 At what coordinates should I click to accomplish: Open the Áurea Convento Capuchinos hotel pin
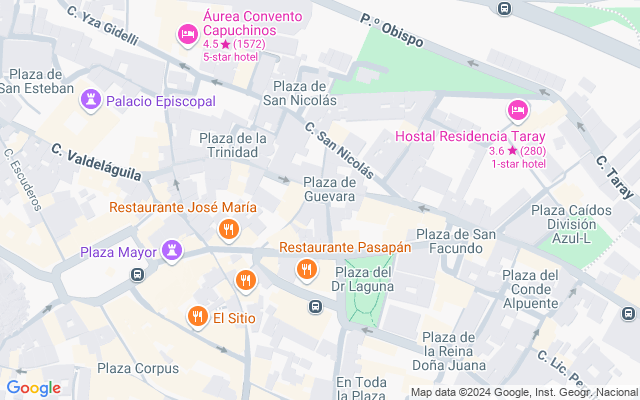click(x=188, y=34)
